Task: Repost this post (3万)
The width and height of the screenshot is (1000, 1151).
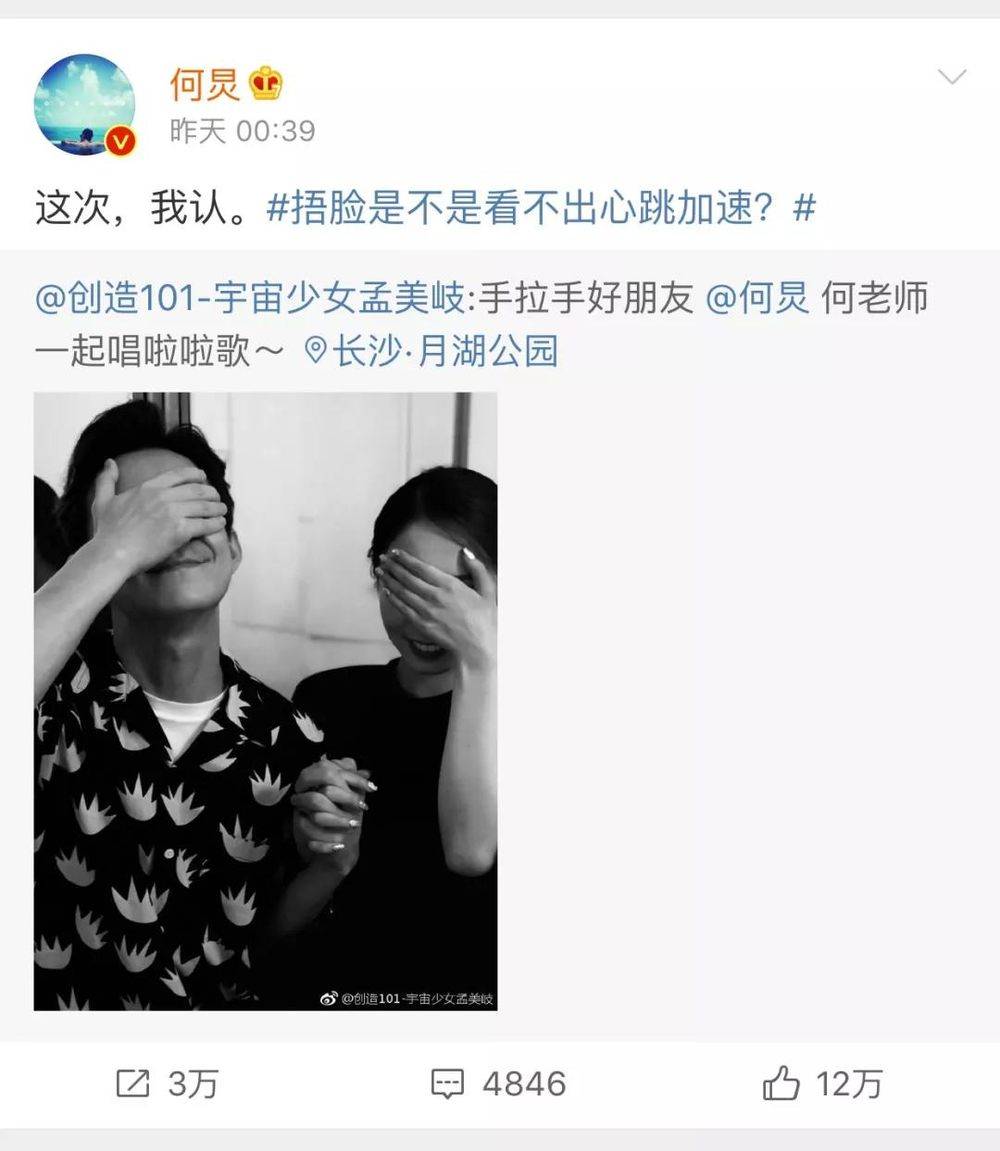Action: click(167, 1084)
